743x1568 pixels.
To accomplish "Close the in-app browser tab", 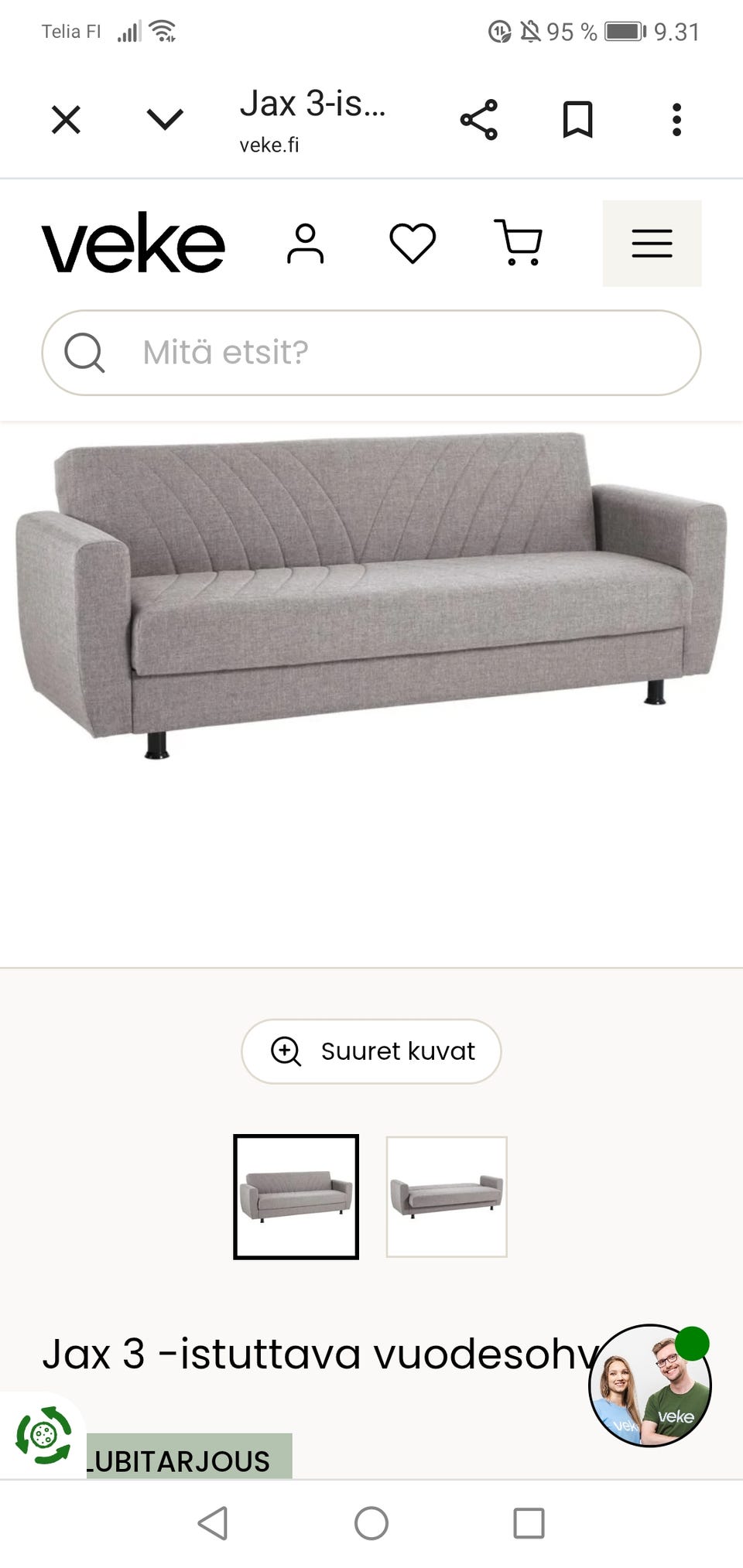I will (x=66, y=120).
